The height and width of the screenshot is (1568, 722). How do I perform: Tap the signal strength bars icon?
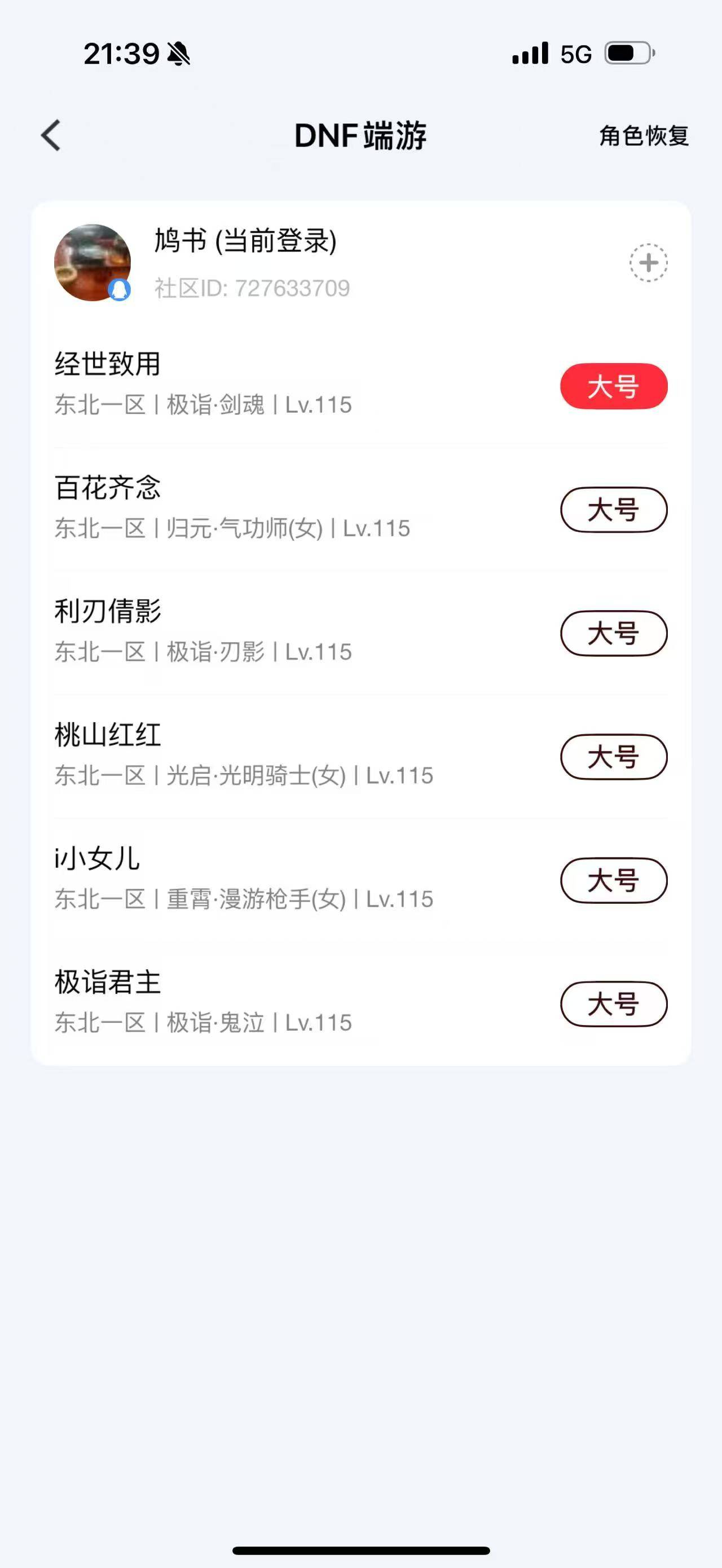529,54
